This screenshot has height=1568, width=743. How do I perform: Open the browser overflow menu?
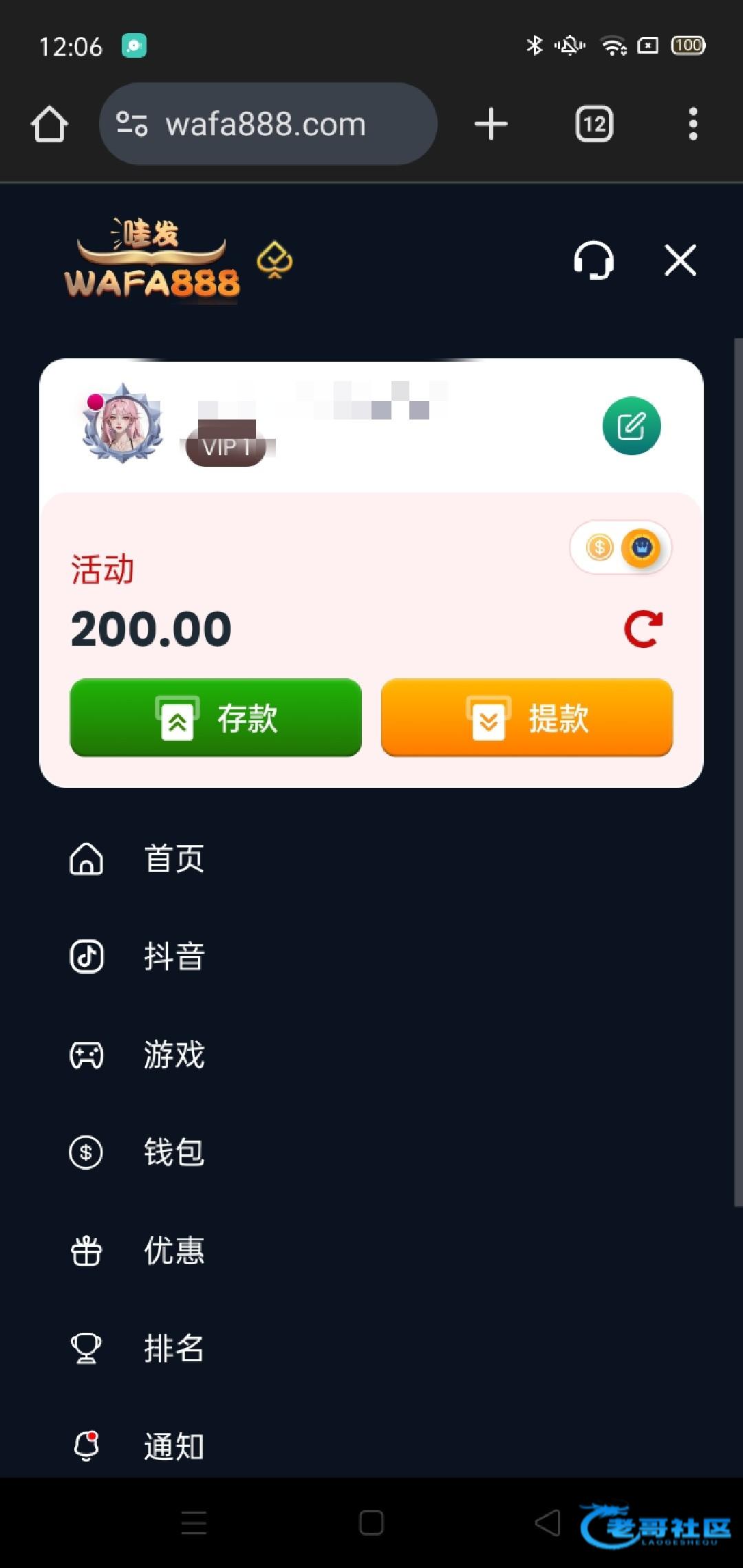click(693, 124)
